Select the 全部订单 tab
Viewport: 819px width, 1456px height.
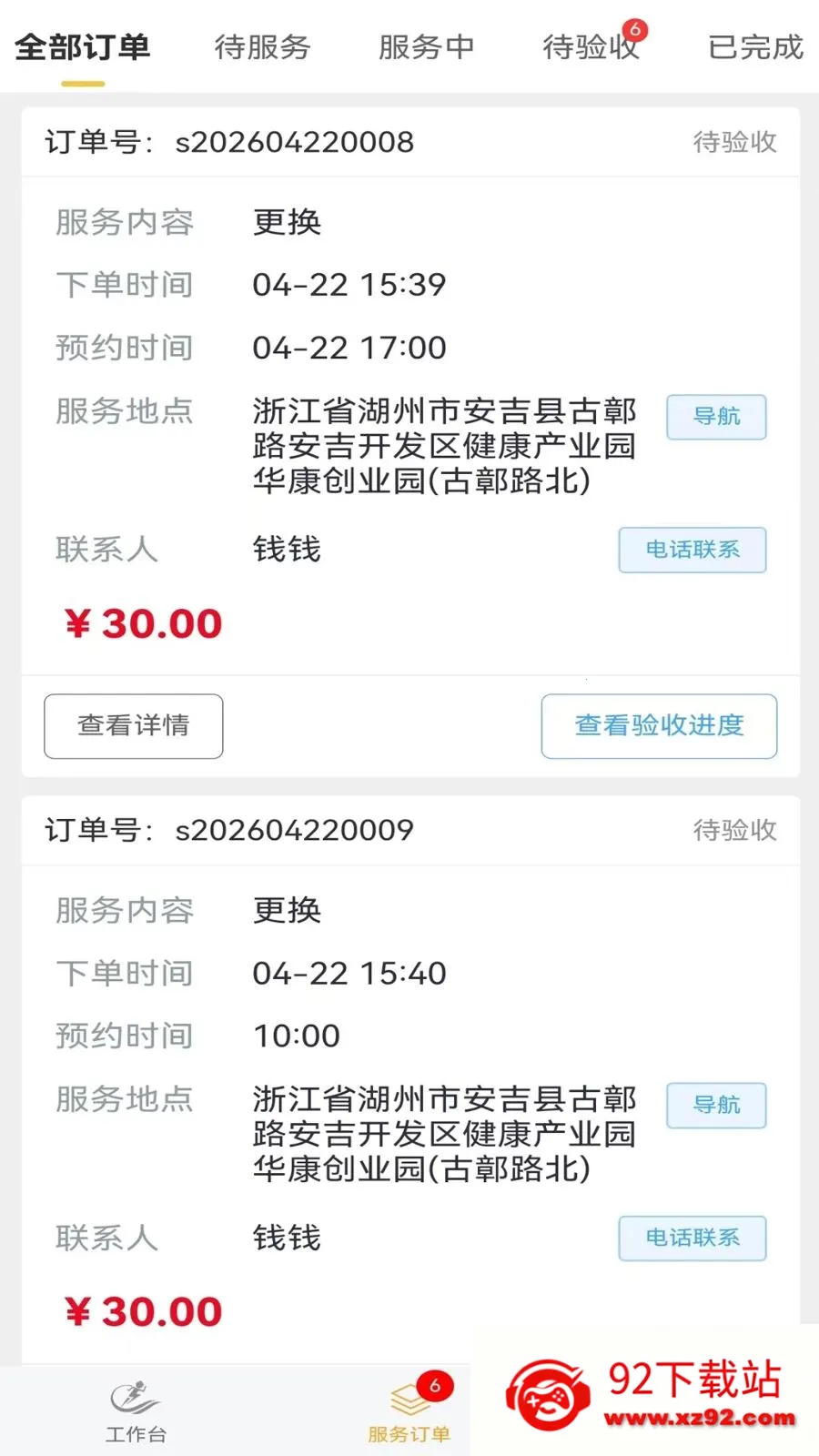tap(83, 47)
